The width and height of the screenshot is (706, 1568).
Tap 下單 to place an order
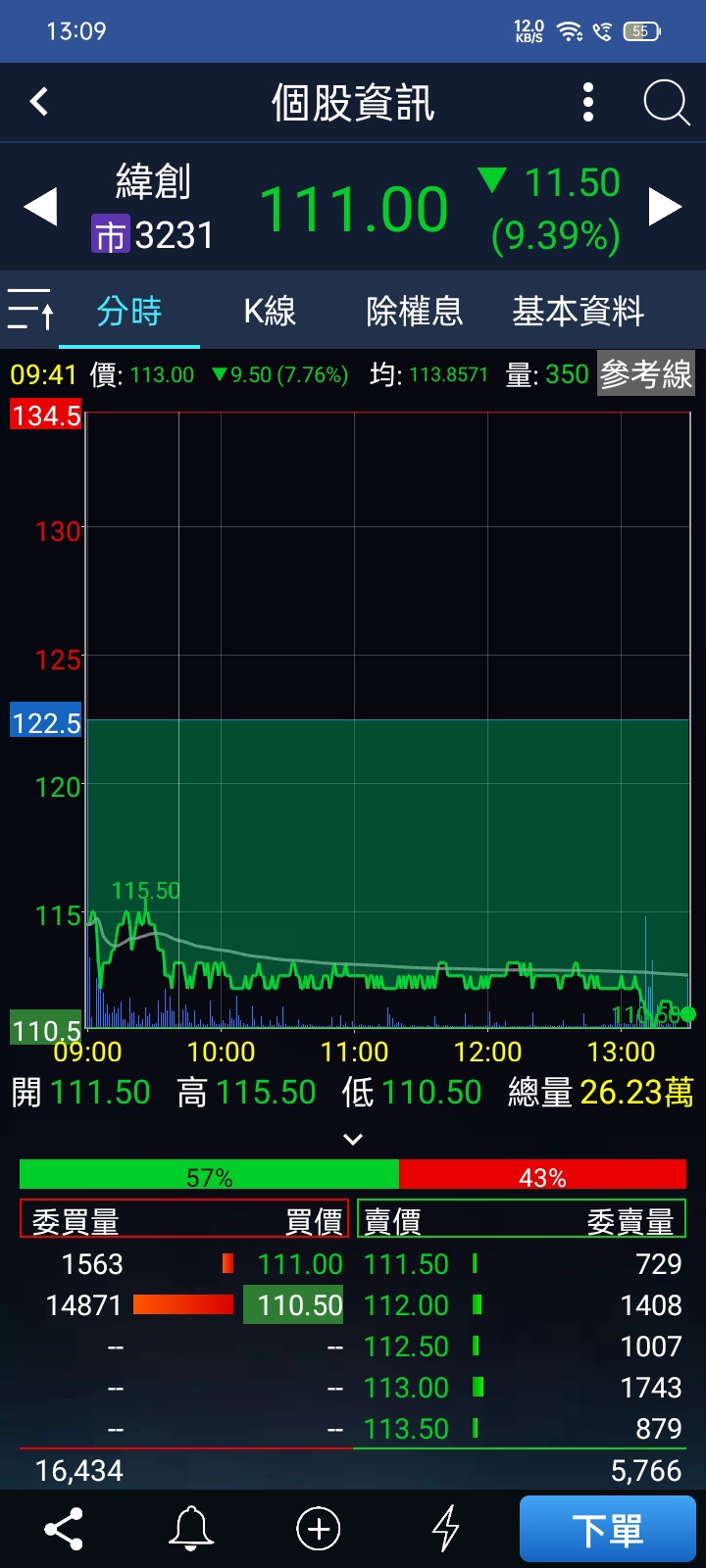pyautogui.click(x=608, y=1529)
